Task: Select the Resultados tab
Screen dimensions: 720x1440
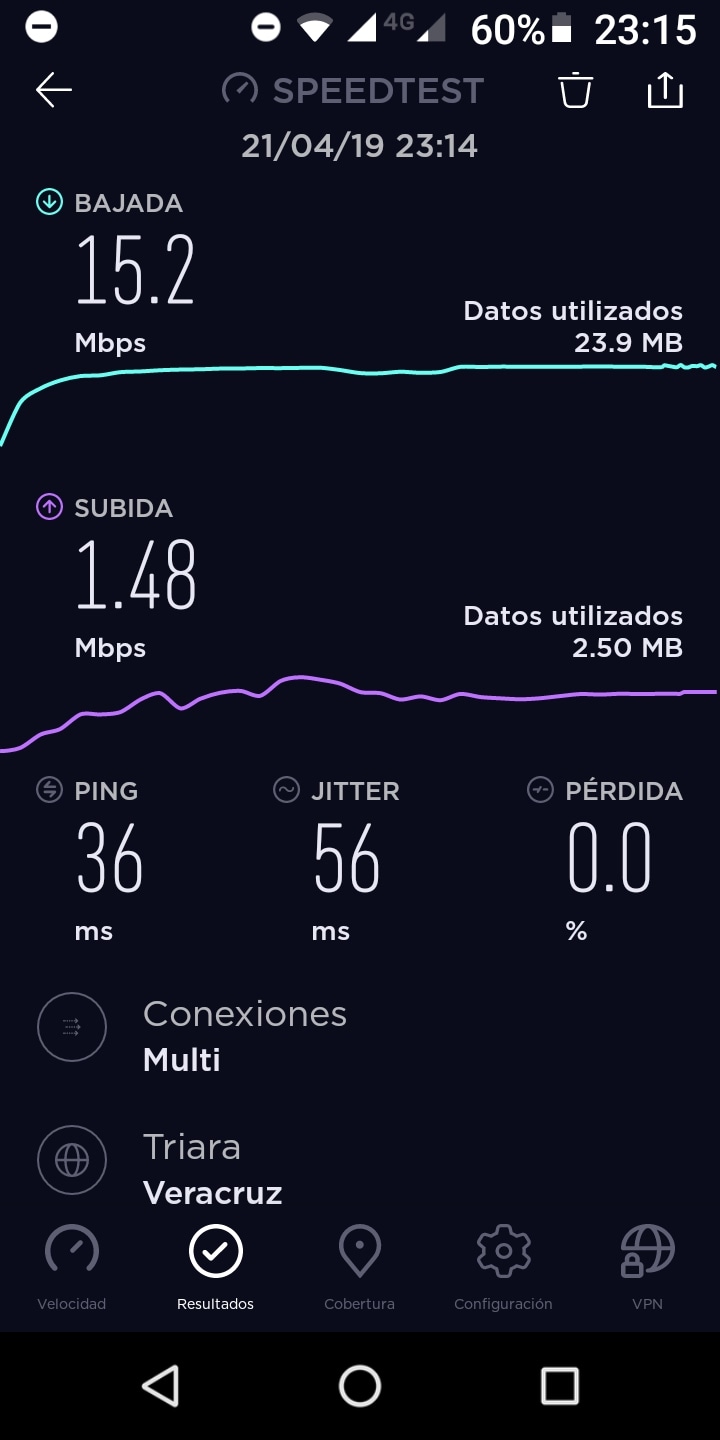Action: pos(216,1267)
